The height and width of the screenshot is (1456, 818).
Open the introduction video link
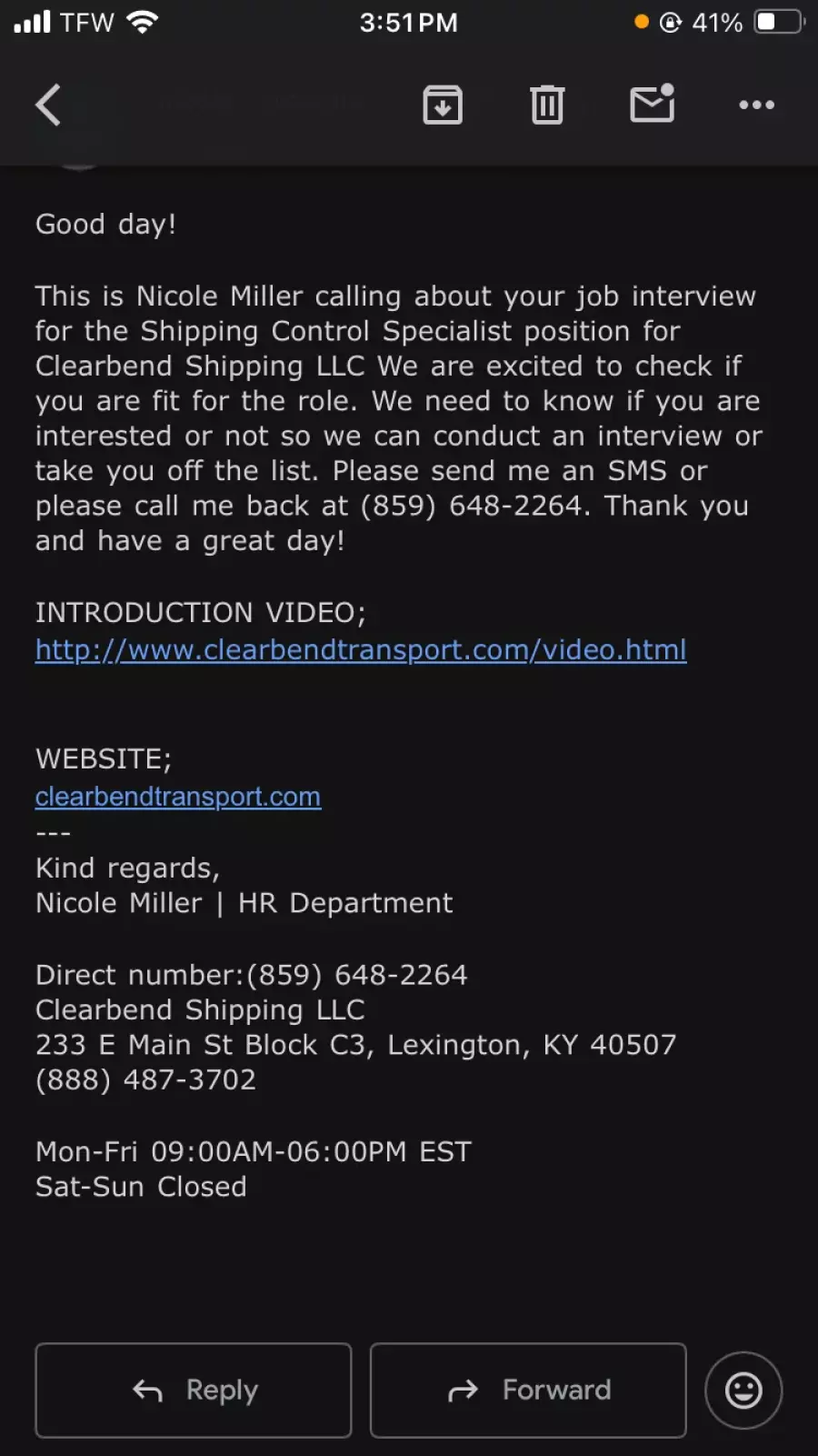click(x=361, y=650)
